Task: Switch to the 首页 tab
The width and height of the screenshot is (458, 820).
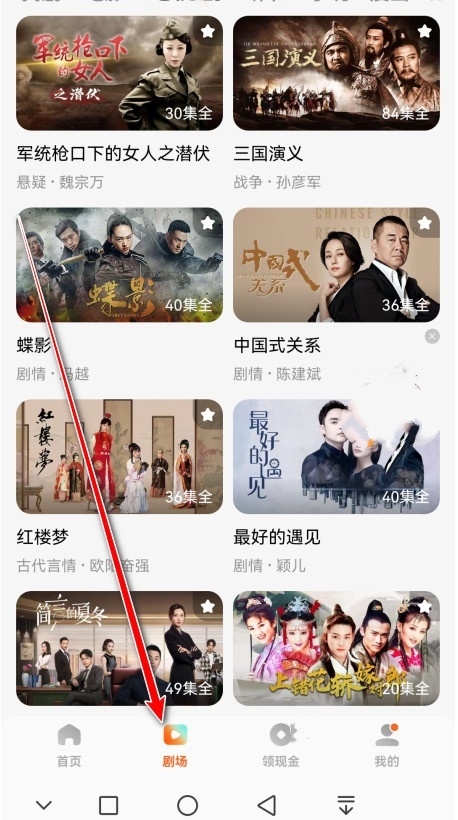Action: 69,746
